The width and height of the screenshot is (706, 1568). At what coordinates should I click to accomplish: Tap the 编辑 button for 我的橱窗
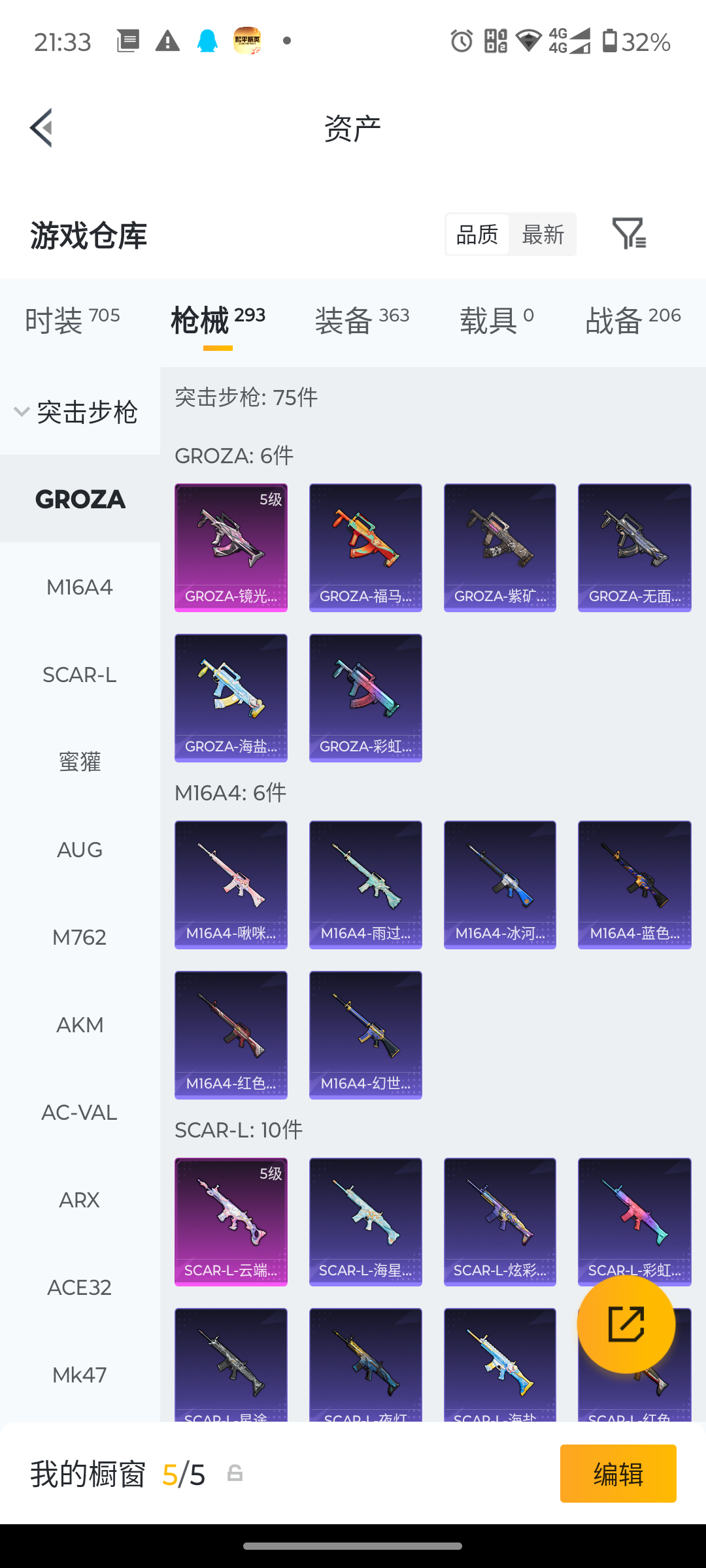click(x=618, y=1473)
